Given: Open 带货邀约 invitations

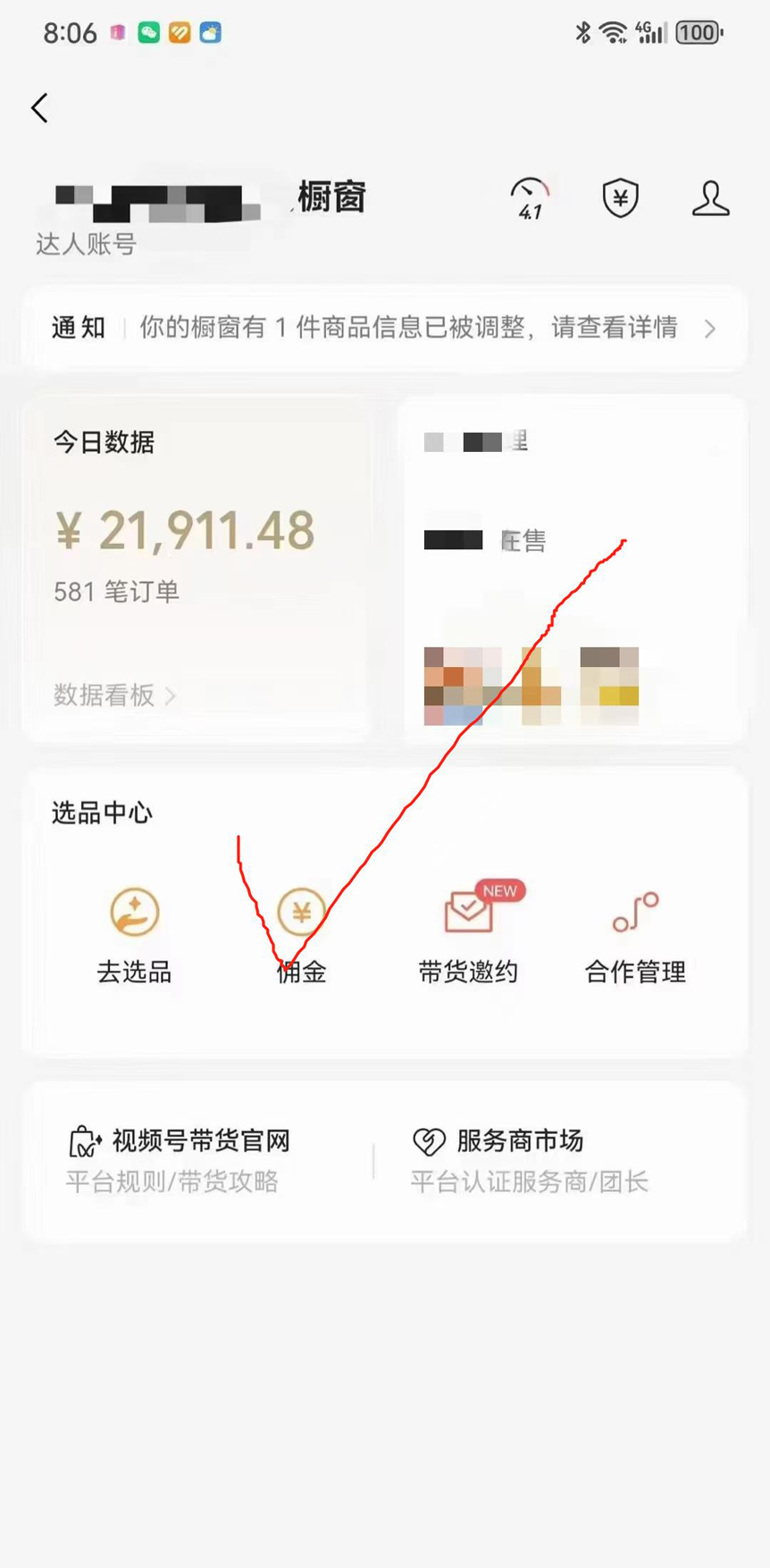Looking at the screenshot, I should coord(468,935).
